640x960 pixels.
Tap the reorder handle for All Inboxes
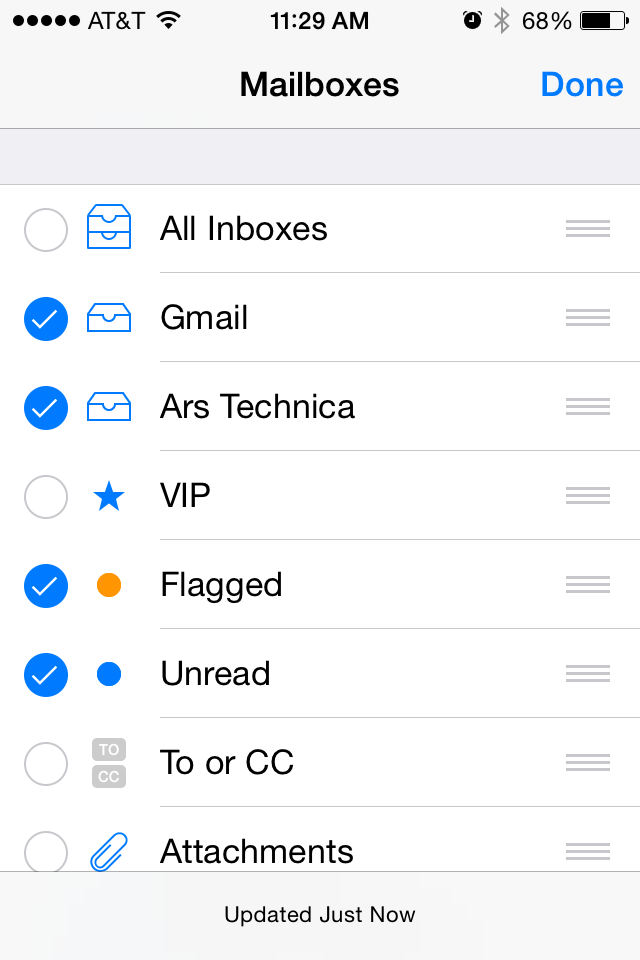pos(588,228)
